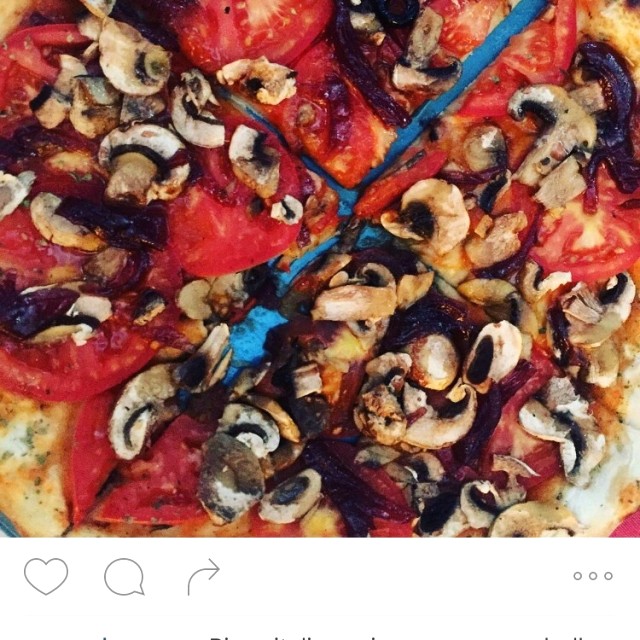Open comments on the pizza post

(124, 576)
